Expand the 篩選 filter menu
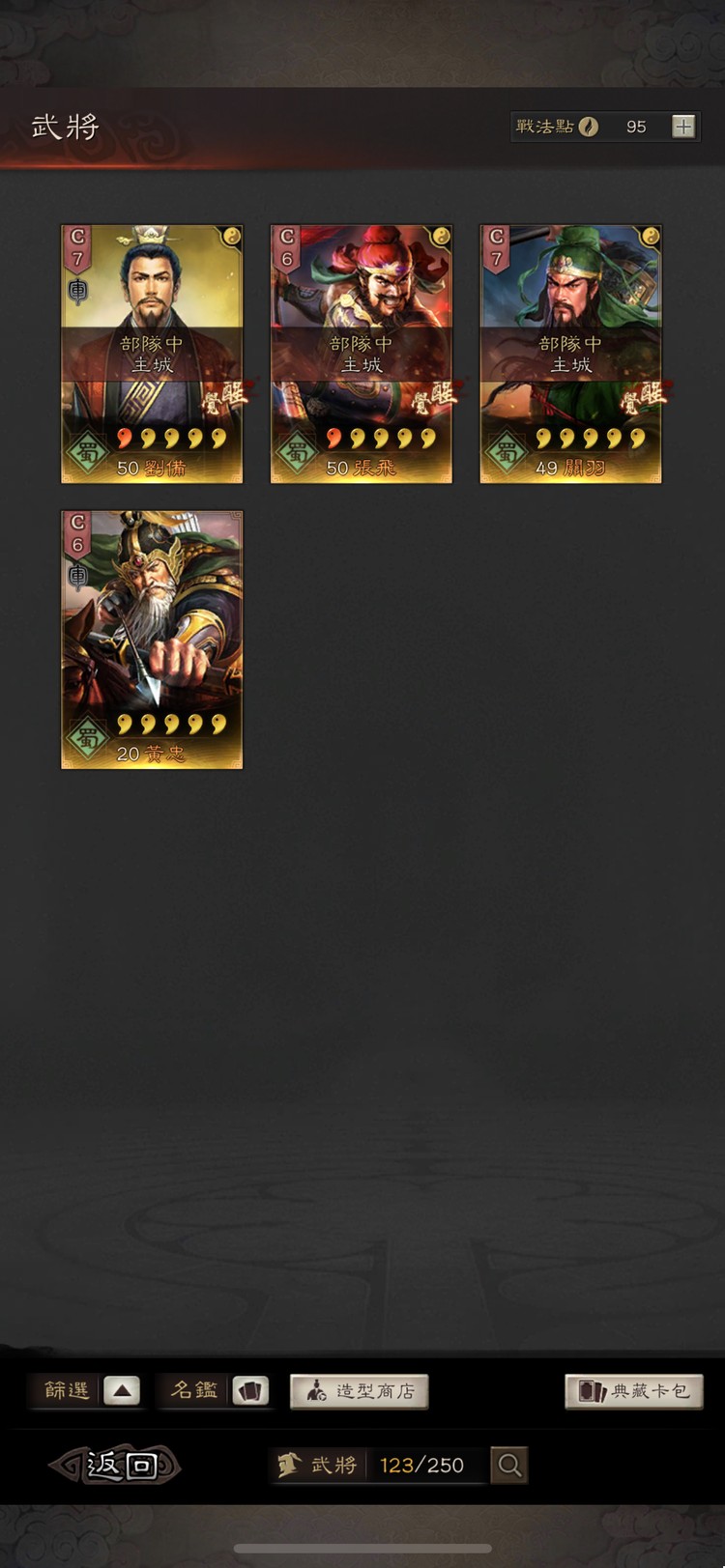Screen dimensions: 725x1568 (x=85, y=1390)
